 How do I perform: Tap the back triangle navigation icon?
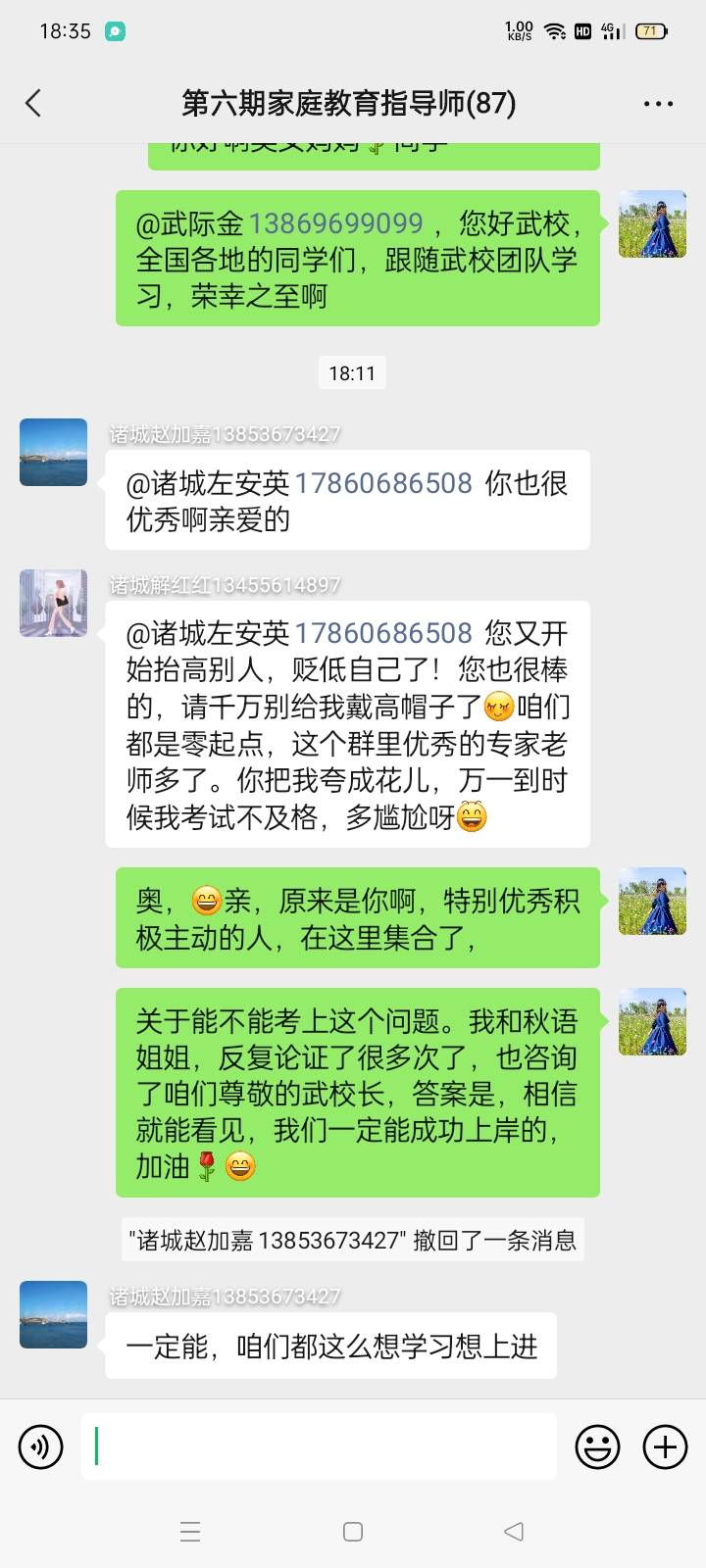click(x=514, y=1530)
